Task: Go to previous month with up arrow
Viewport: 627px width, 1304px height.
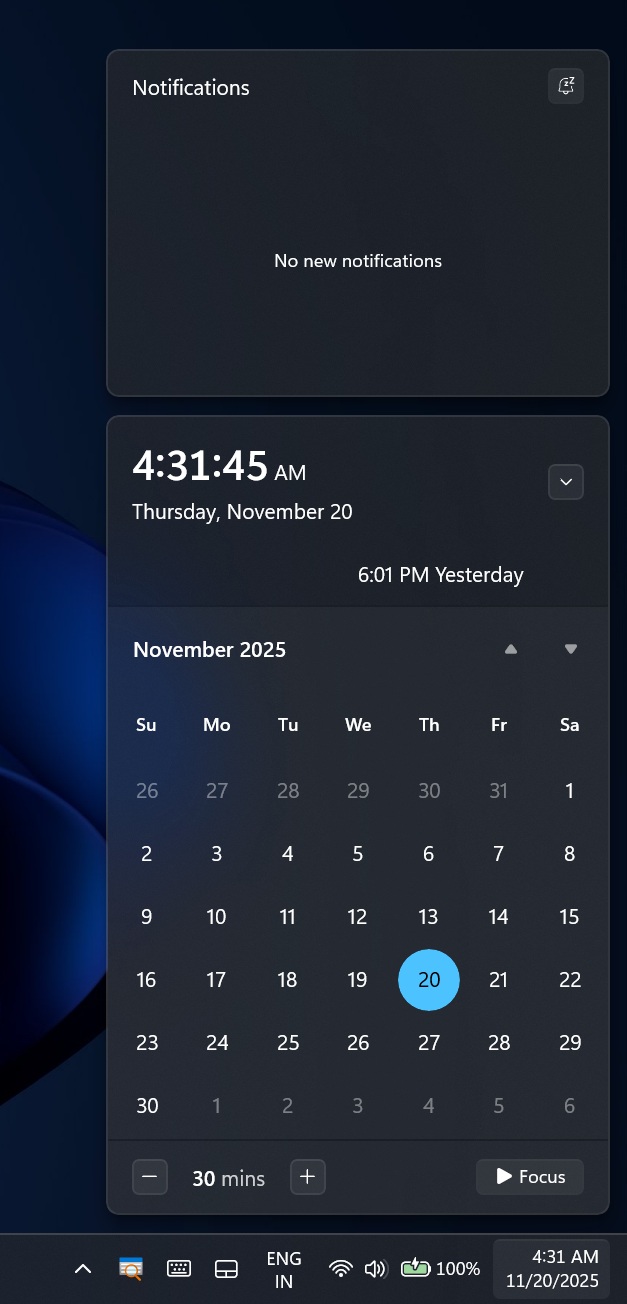Action: tap(511, 649)
